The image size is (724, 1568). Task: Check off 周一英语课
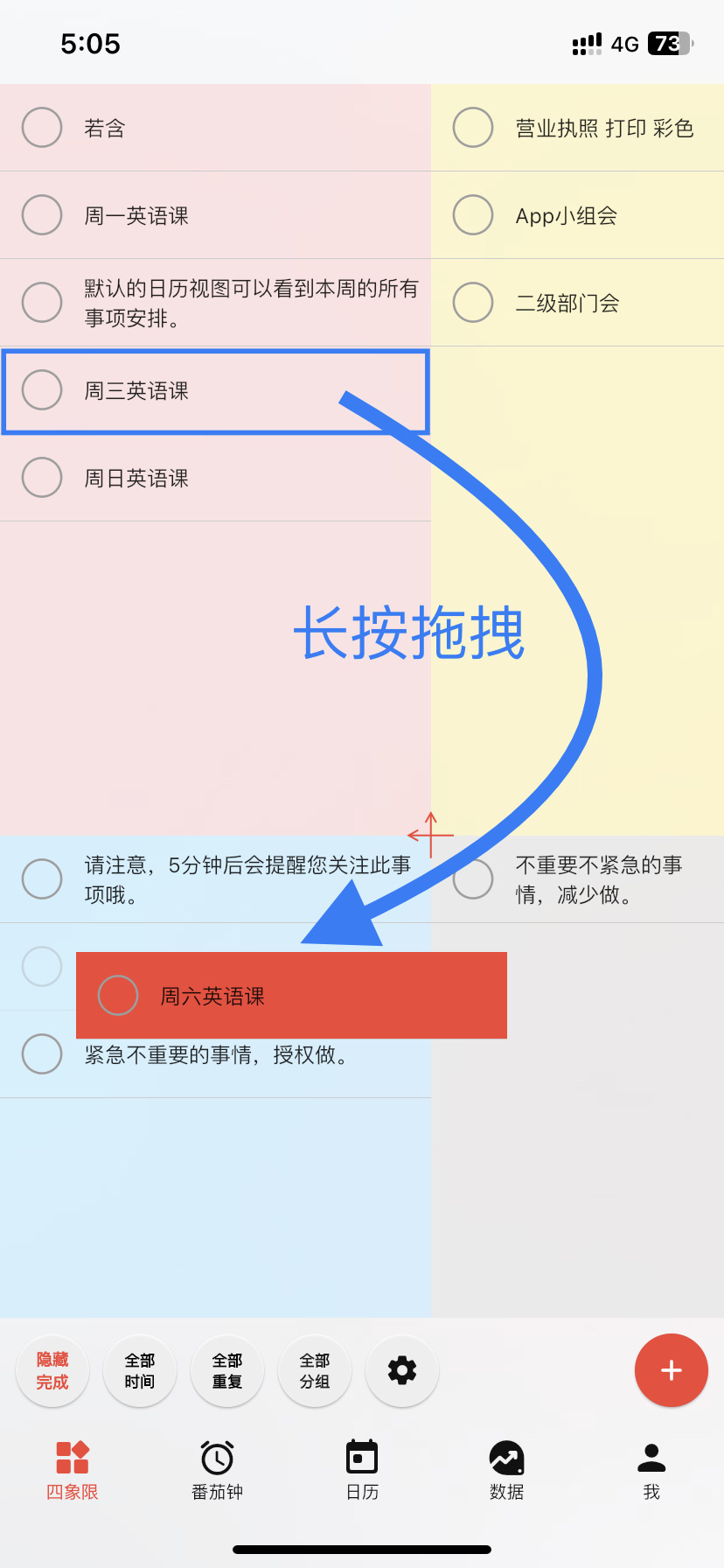(x=42, y=215)
